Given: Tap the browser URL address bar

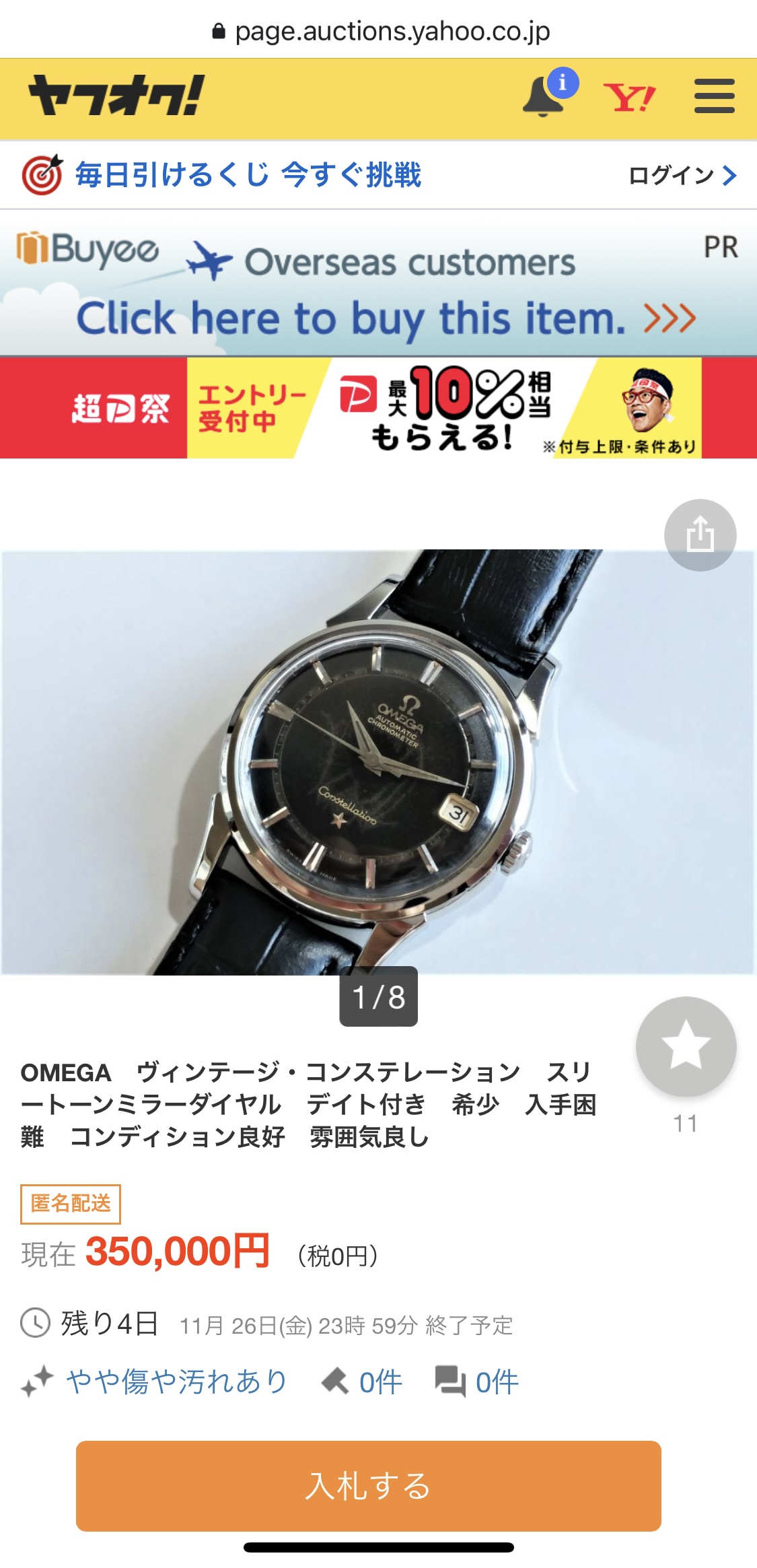Looking at the screenshot, I should point(380,31).
